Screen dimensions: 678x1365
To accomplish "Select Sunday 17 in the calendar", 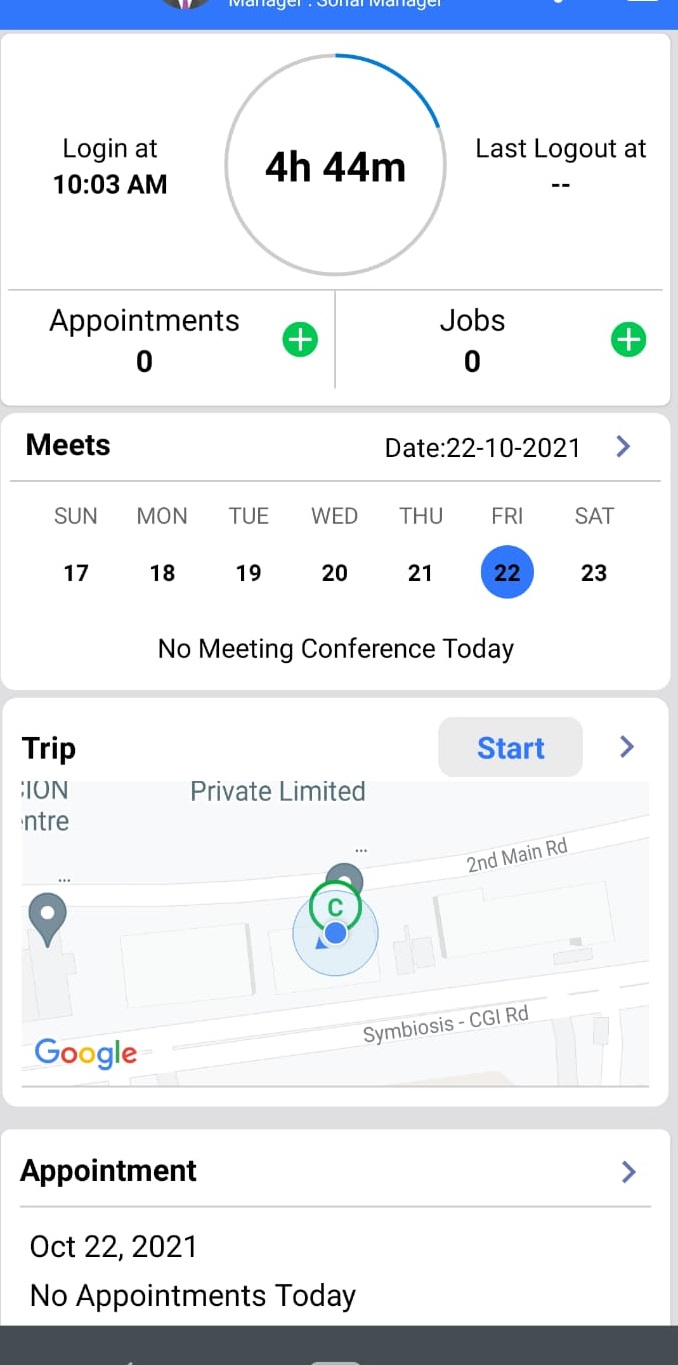I will [76, 573].
